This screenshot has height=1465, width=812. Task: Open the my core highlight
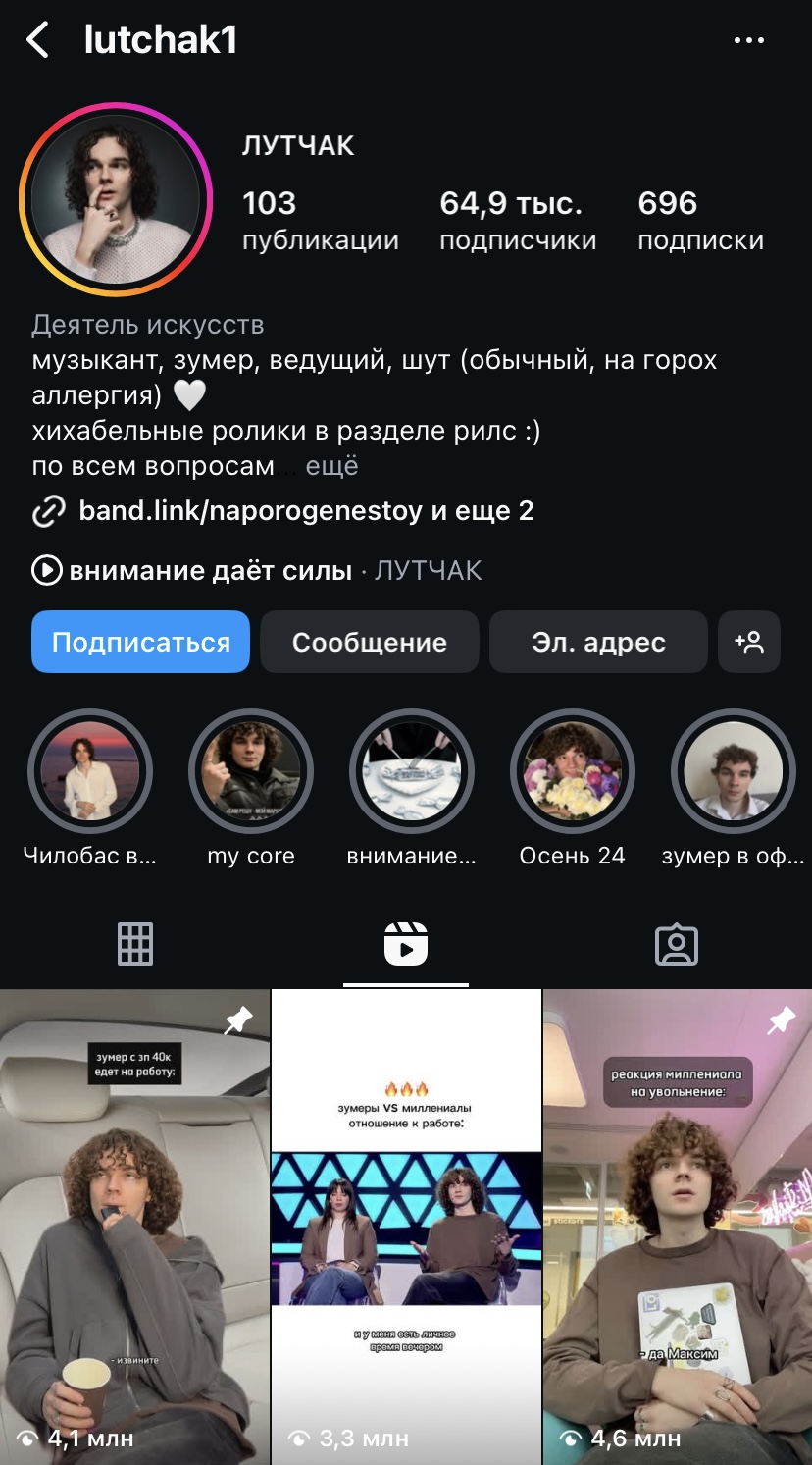pos(251,771)
